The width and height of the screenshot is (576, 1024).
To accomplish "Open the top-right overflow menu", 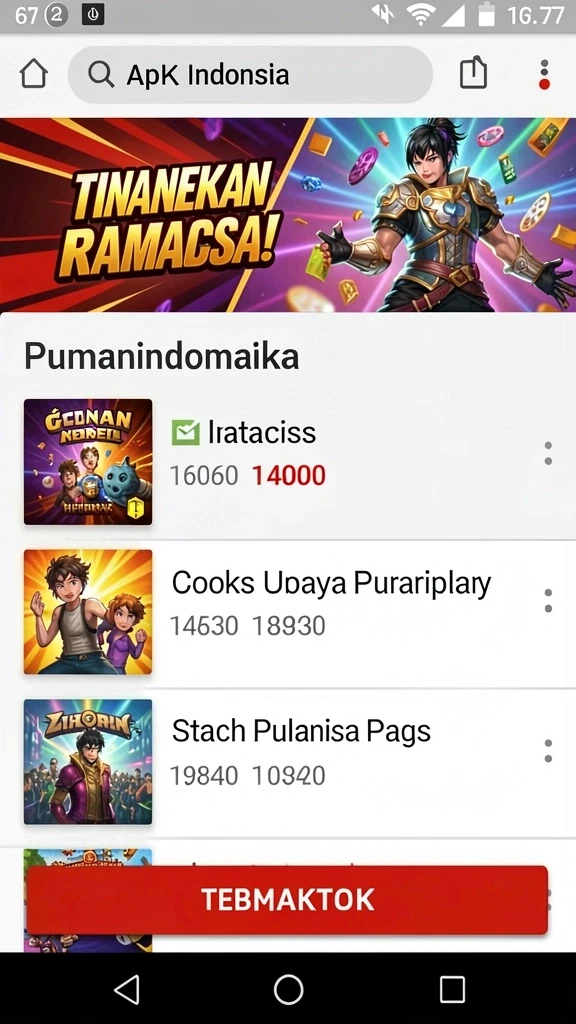I will pyautogui.click(x=545, y=74).
